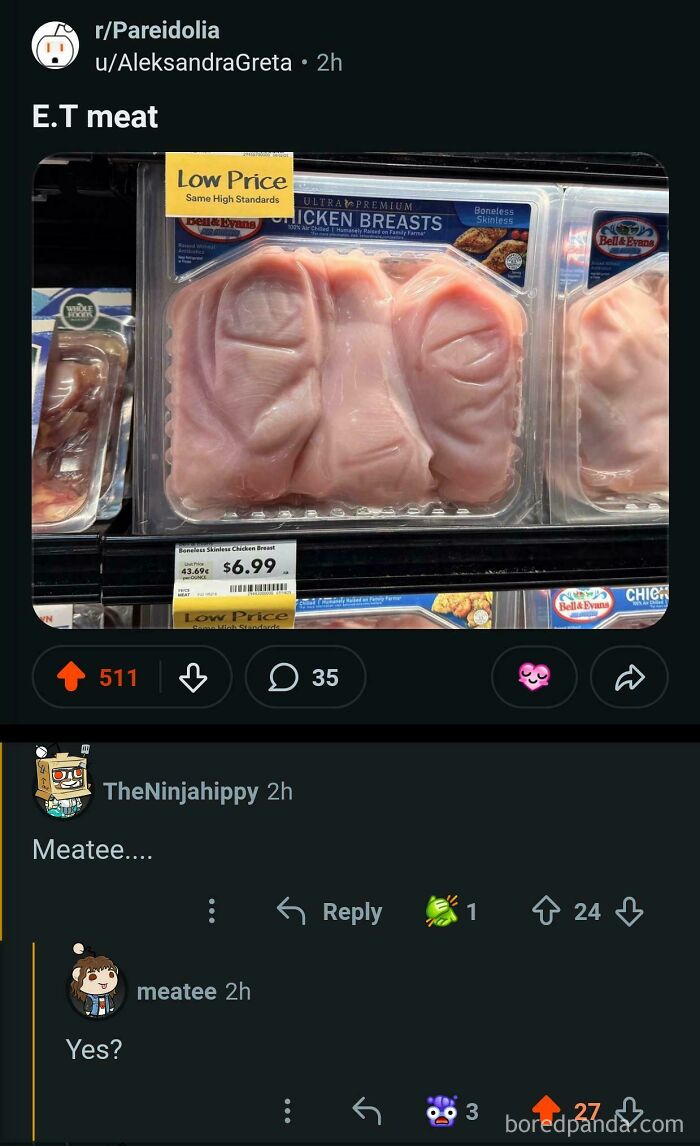The height and width of the screenshot is (1146, 700).
Task: Upvote TheNinjahippy's comment
Action: pyautogui.click(x=546, y=911)
